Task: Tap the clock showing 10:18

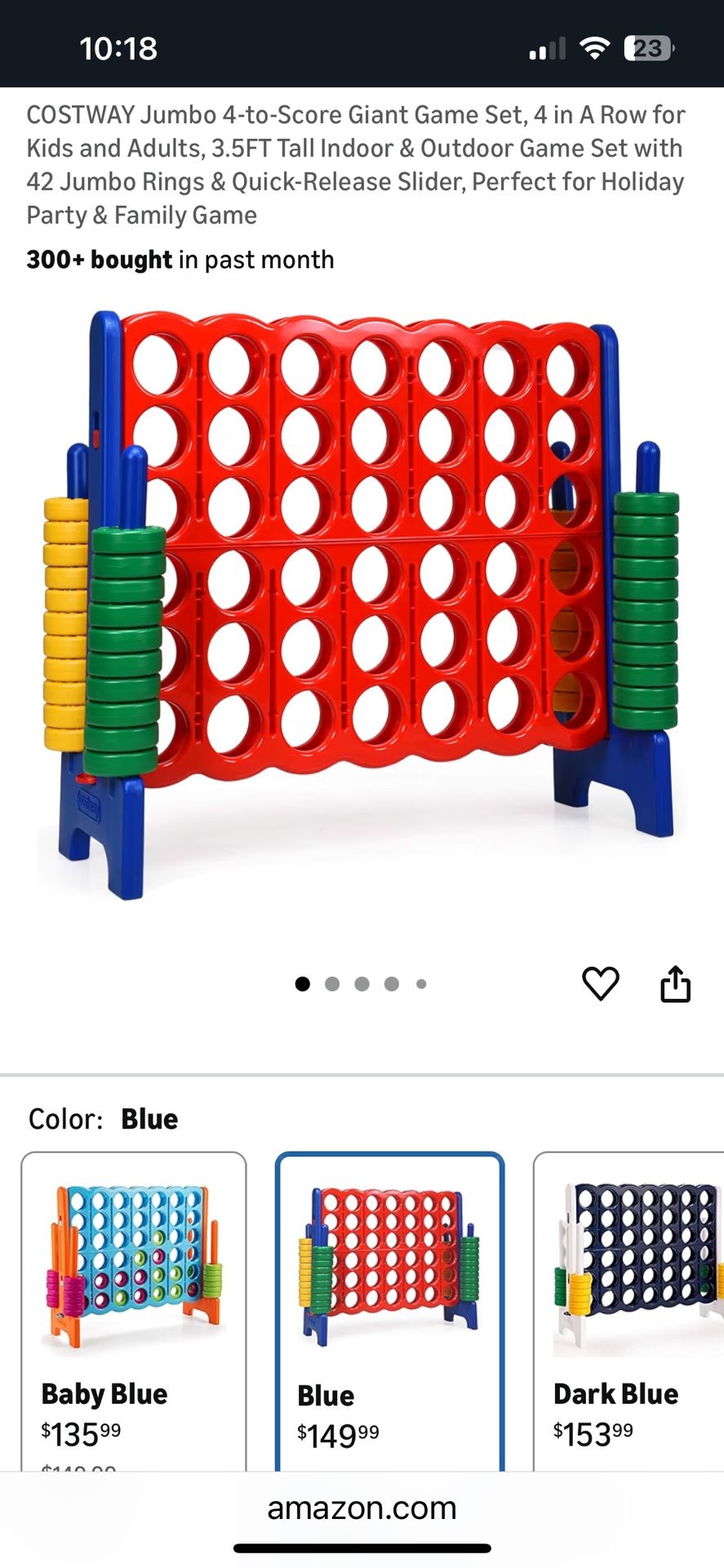Action: tap(119, 48)
